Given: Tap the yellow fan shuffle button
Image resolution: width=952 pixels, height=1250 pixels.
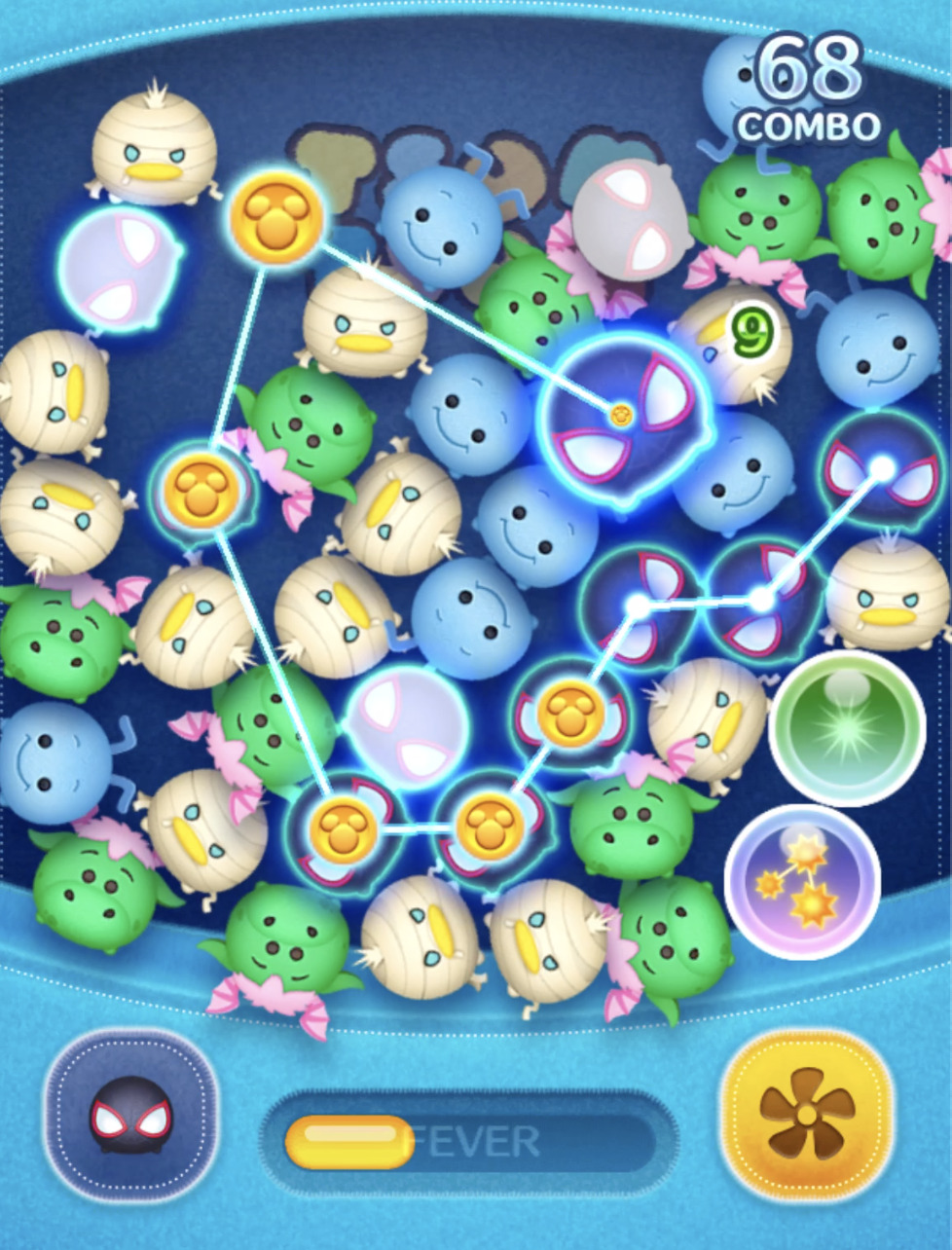Looking at the screenshot, I should tap(806, 1114).
